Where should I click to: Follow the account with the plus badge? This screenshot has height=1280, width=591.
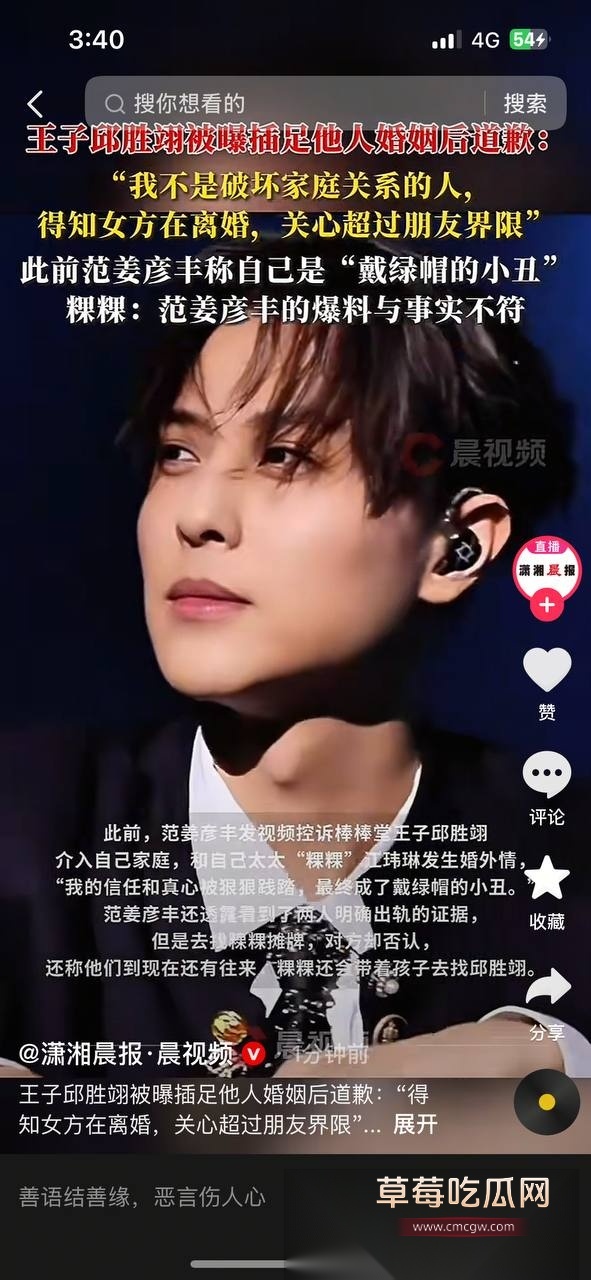pyautogui.click(x=547, y=606)
